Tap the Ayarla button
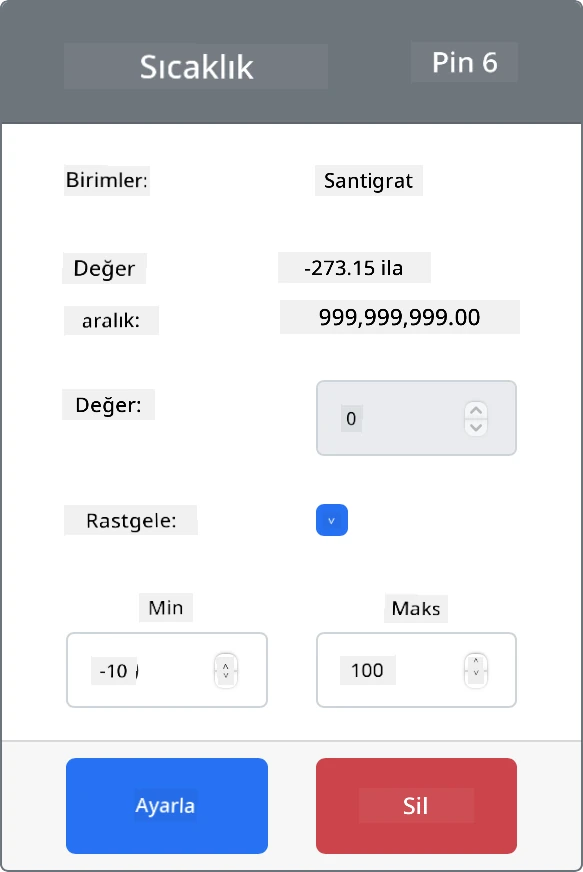The height and width of the screenshot is (872, 583). click(x=167, y=805)
